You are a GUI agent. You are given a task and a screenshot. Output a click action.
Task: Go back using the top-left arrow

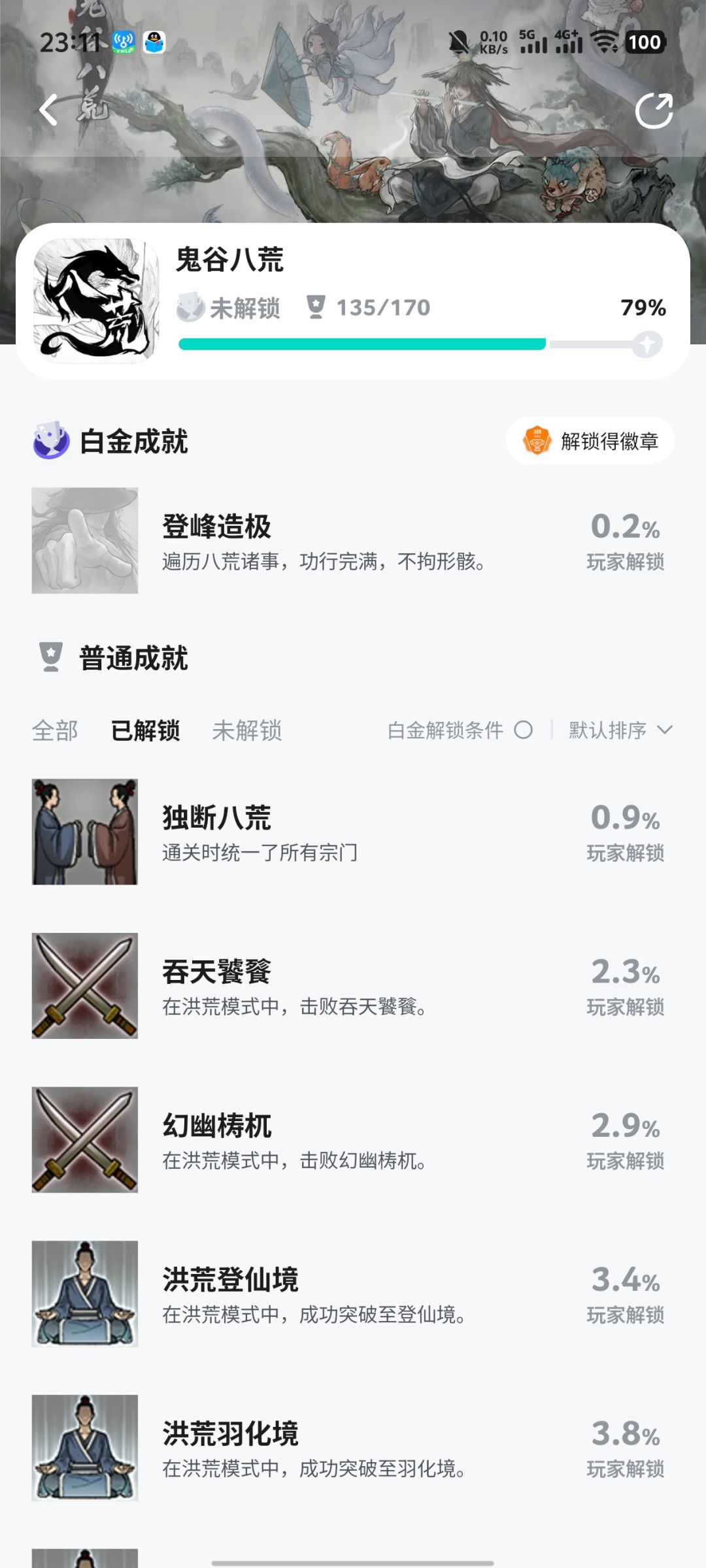[x=49, y=110]
